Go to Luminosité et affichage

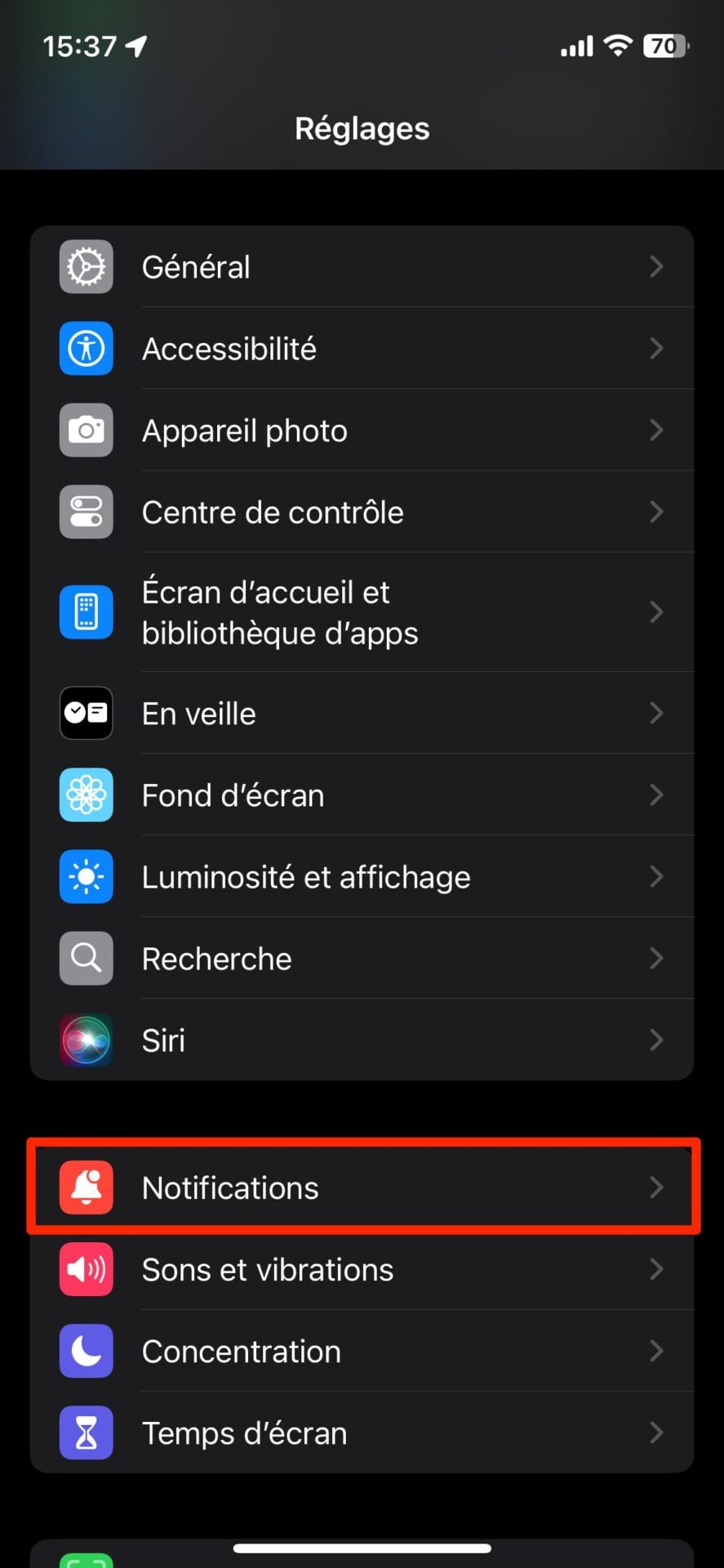pyautogui.click(x=362, y=876)
